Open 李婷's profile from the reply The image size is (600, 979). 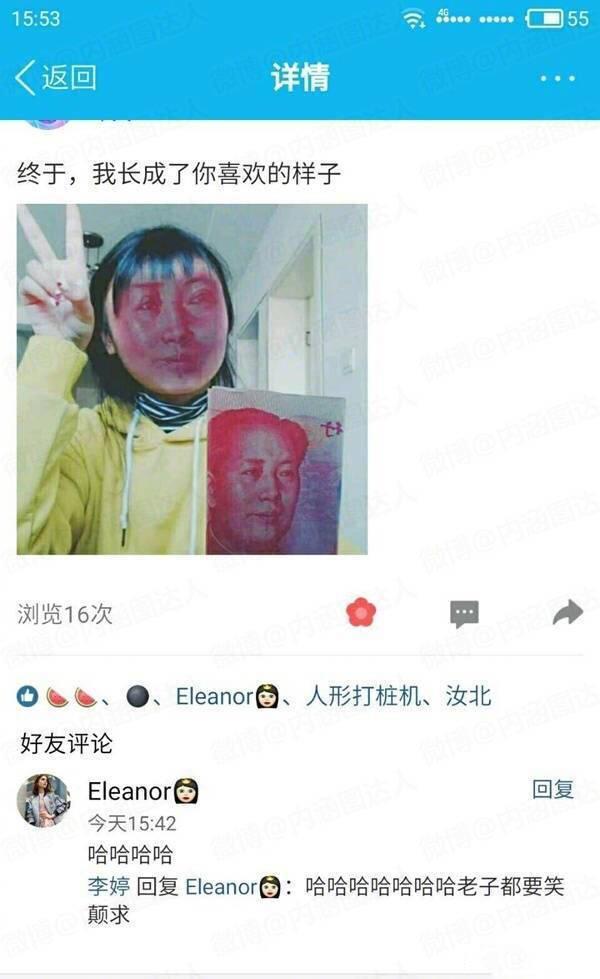[109, 886]
